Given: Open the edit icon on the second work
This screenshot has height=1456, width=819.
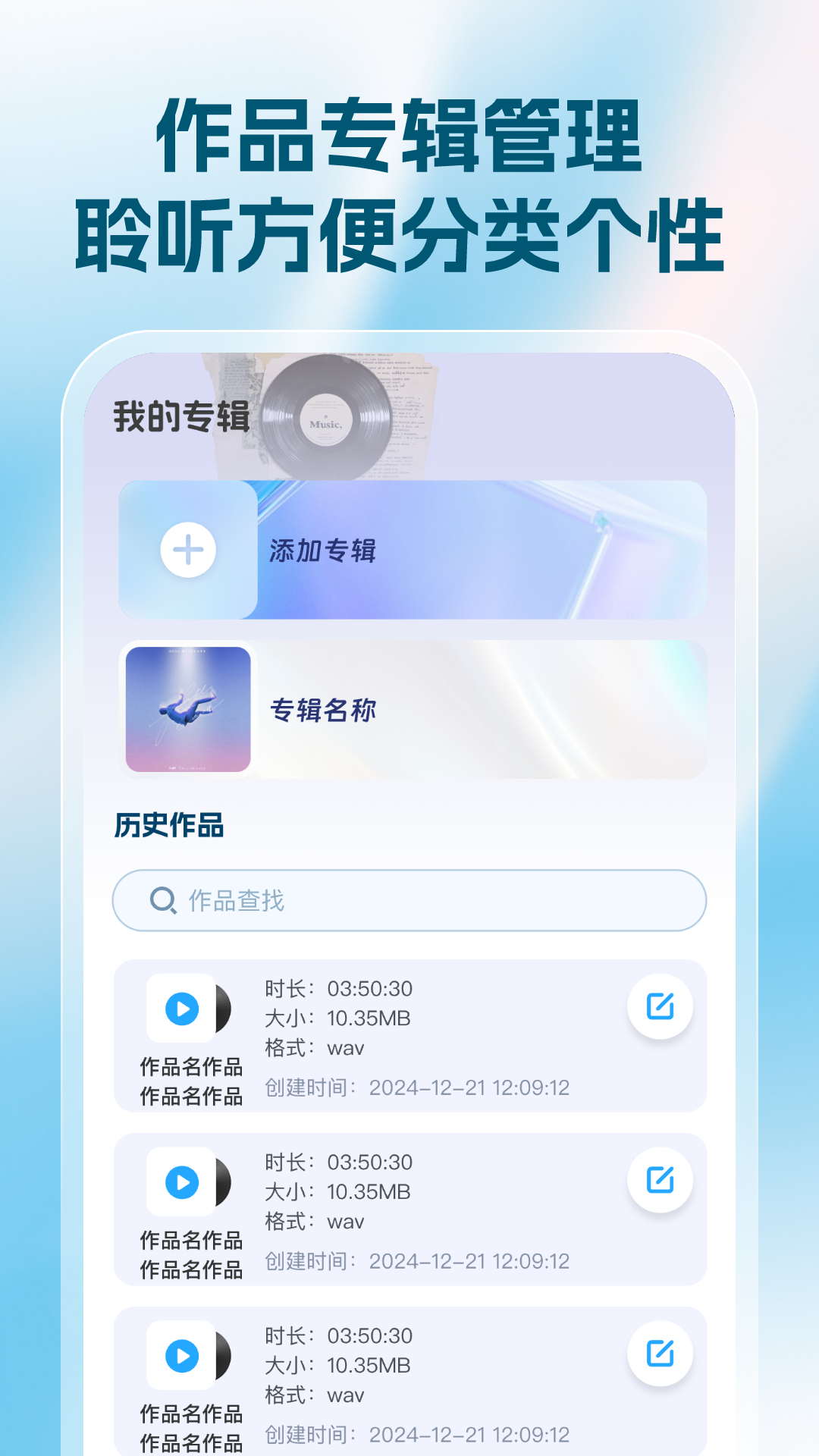Looking at the screenshot, I should click(x=659, y=1181).
